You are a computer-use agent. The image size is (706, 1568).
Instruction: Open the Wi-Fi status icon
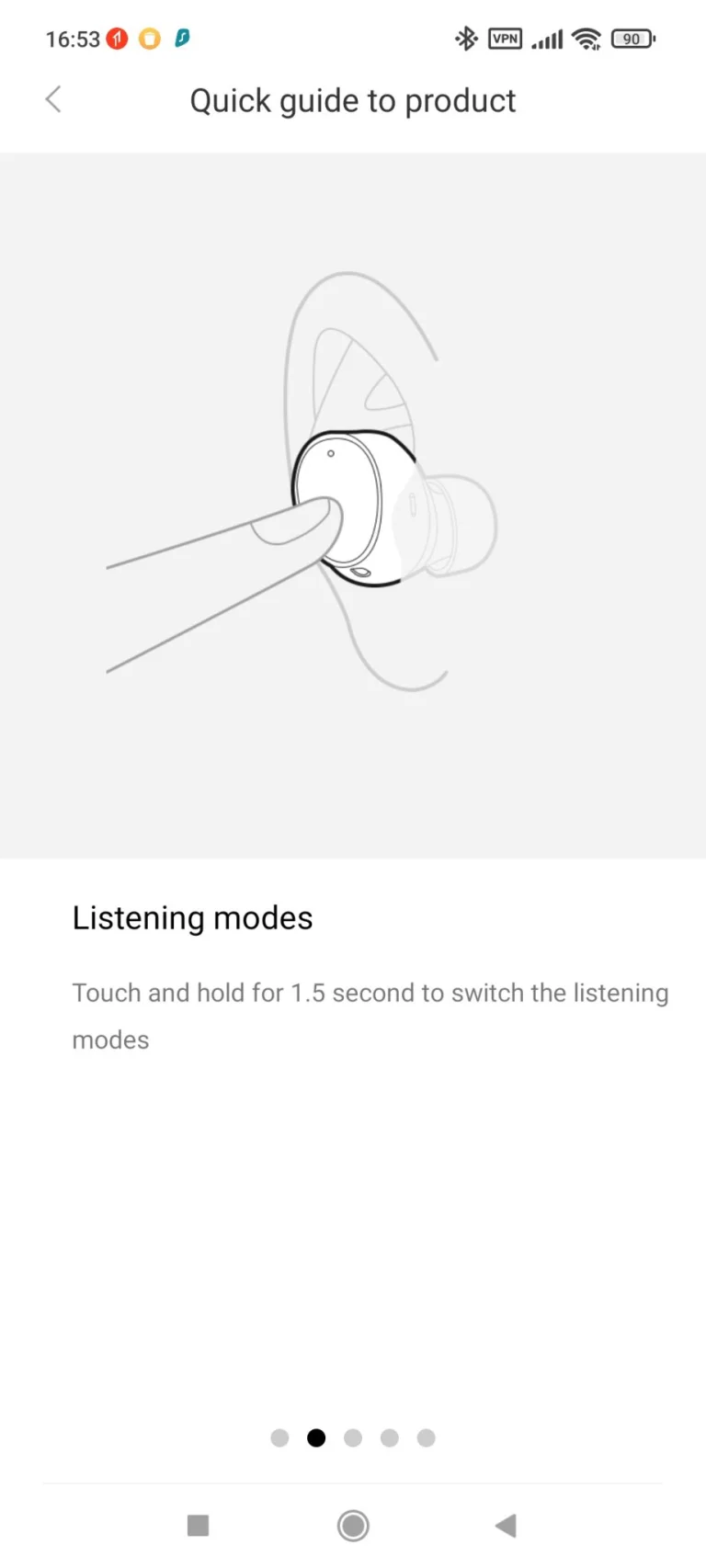coord(586,39)
